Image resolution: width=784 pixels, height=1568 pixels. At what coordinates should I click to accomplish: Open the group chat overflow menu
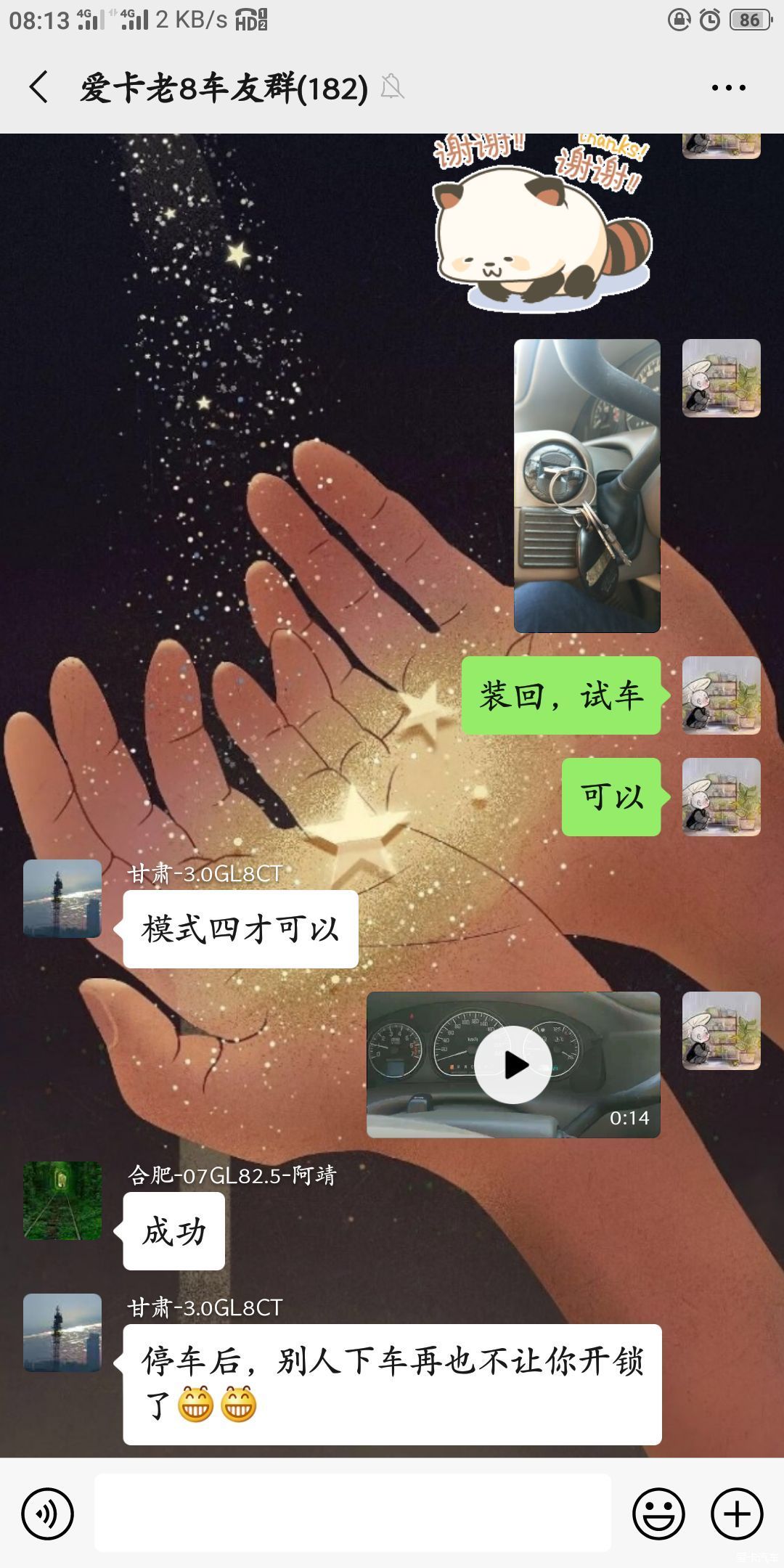pos(728,88)
